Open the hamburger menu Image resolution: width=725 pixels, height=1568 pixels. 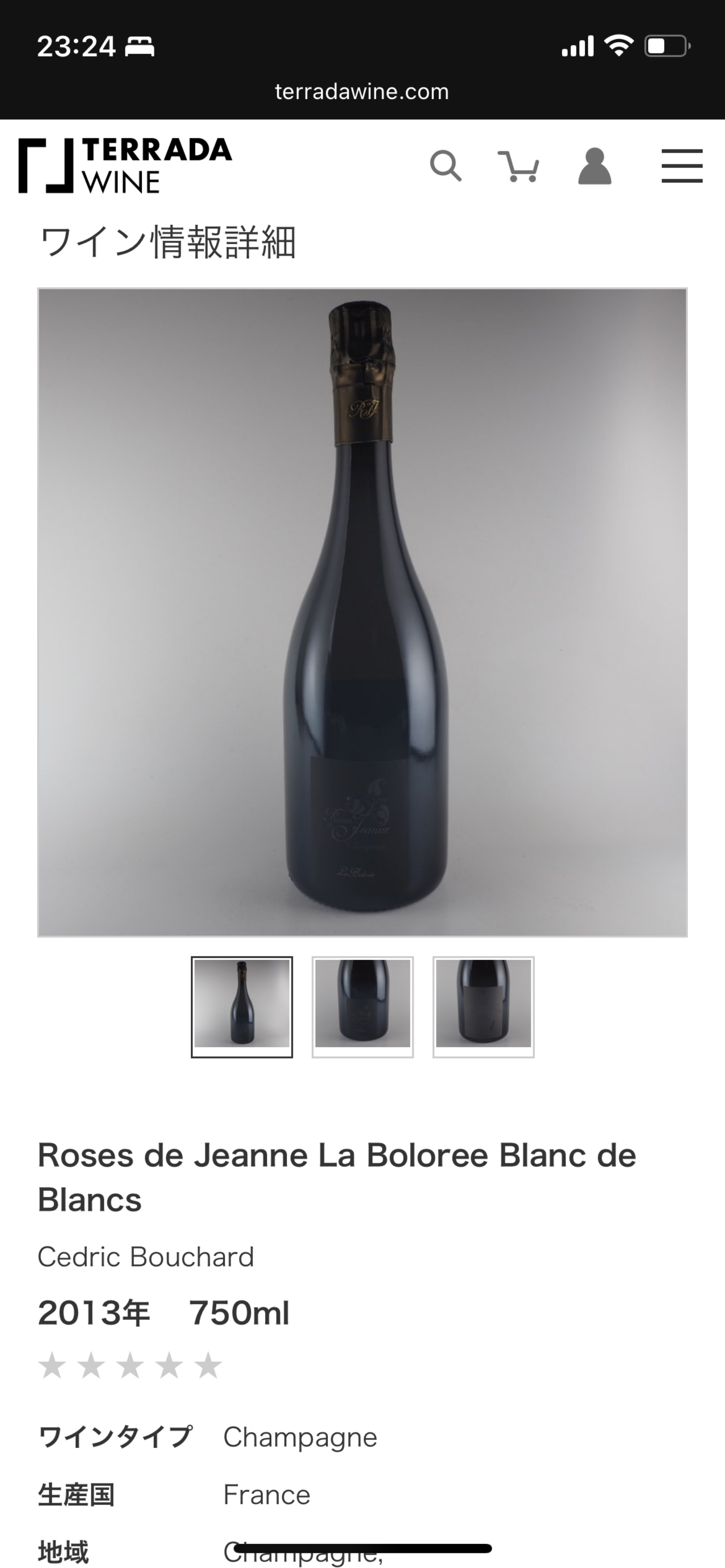pos(682,166)
